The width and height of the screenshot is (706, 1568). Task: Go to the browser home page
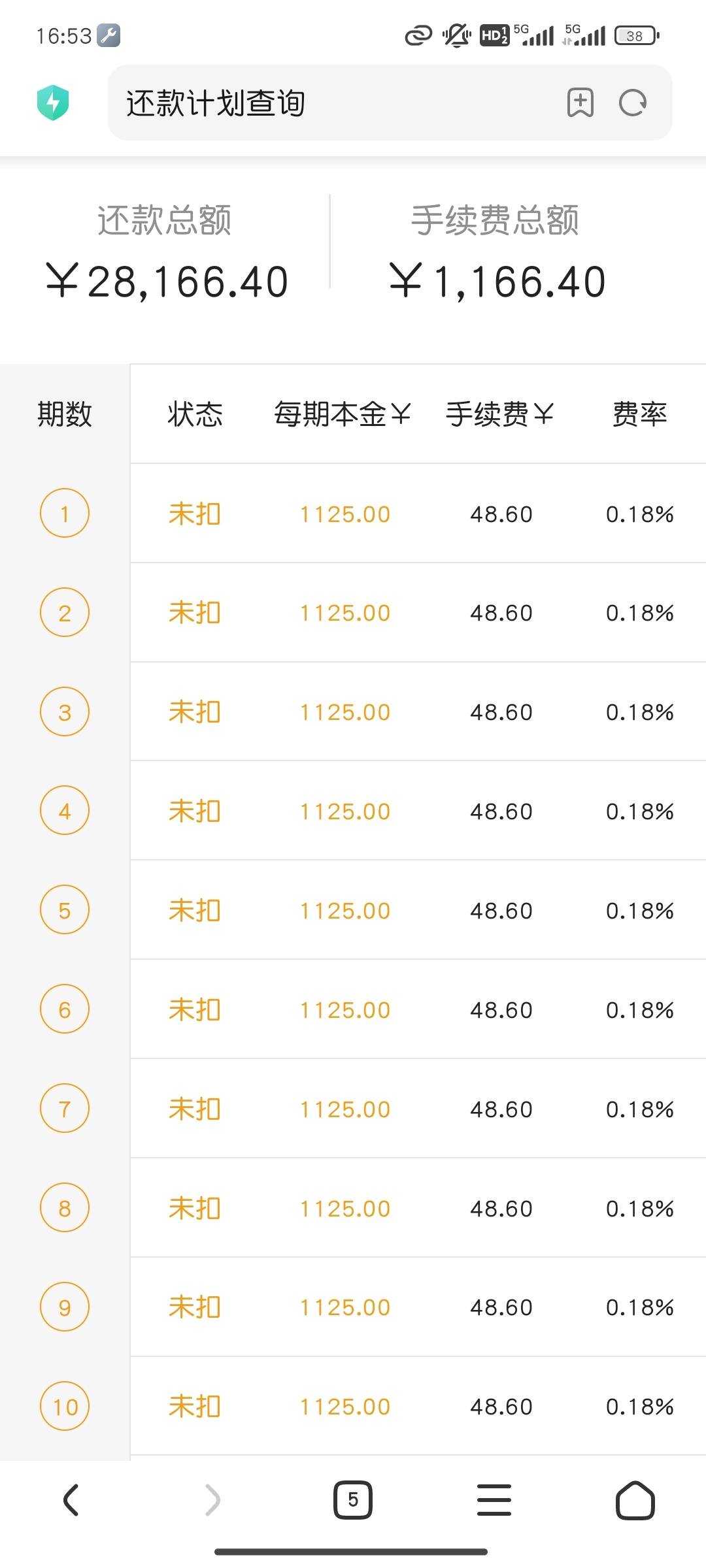(x=635, y=1499)
